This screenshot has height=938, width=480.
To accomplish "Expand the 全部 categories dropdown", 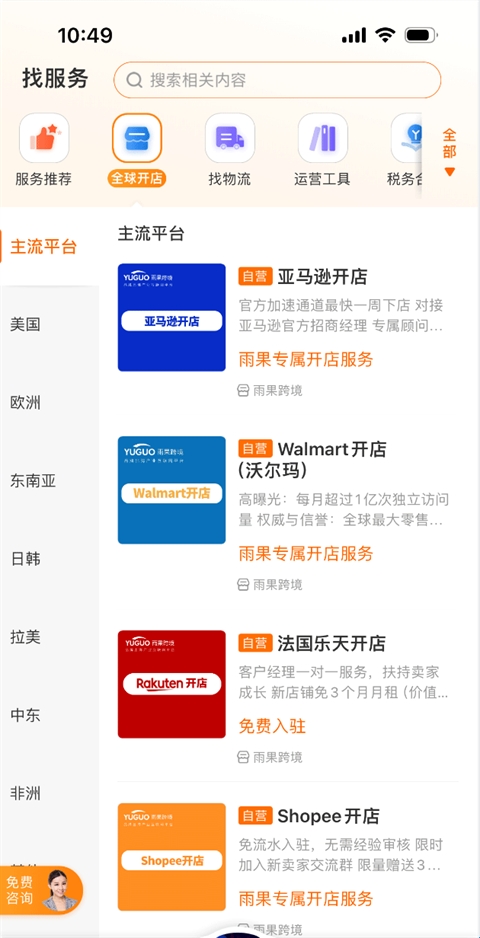I will pos(449,151).
